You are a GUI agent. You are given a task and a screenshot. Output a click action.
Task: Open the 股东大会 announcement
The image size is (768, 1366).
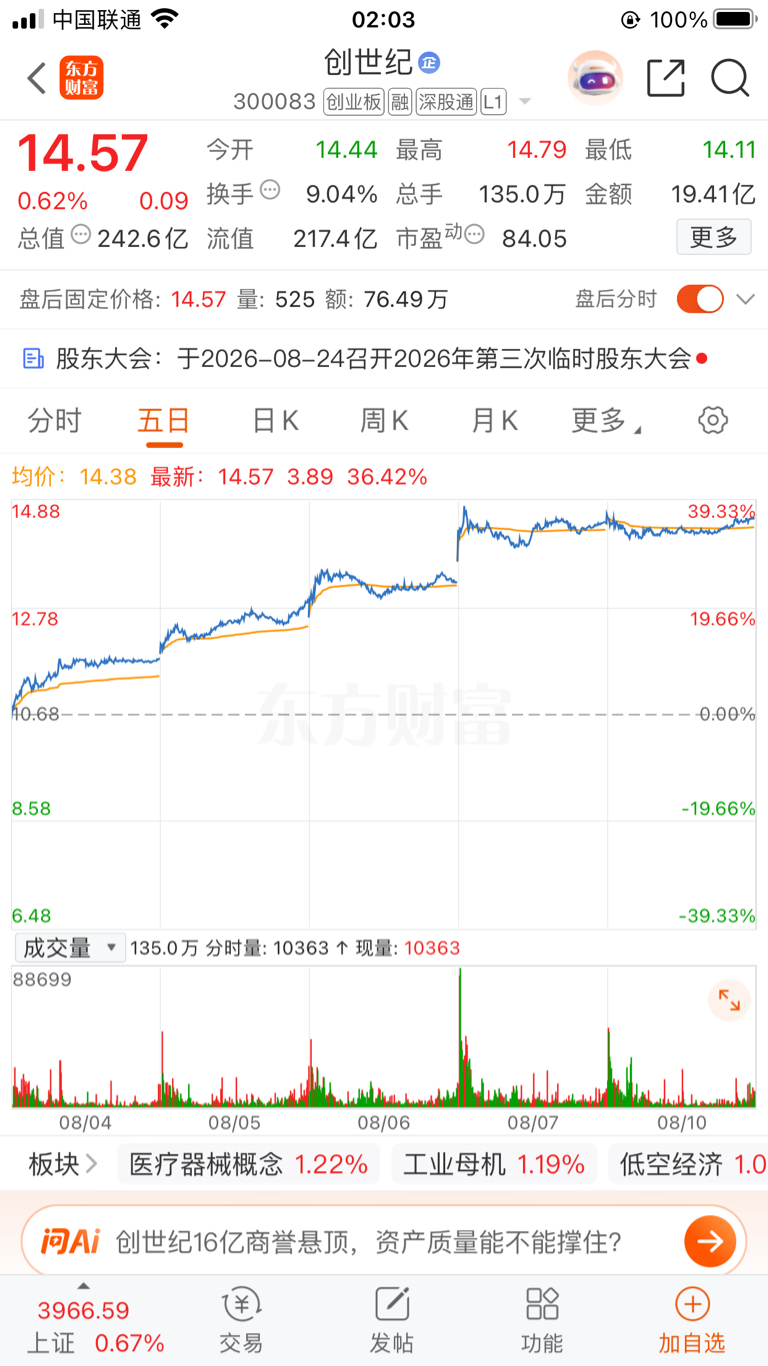click(x=365, y=359)
